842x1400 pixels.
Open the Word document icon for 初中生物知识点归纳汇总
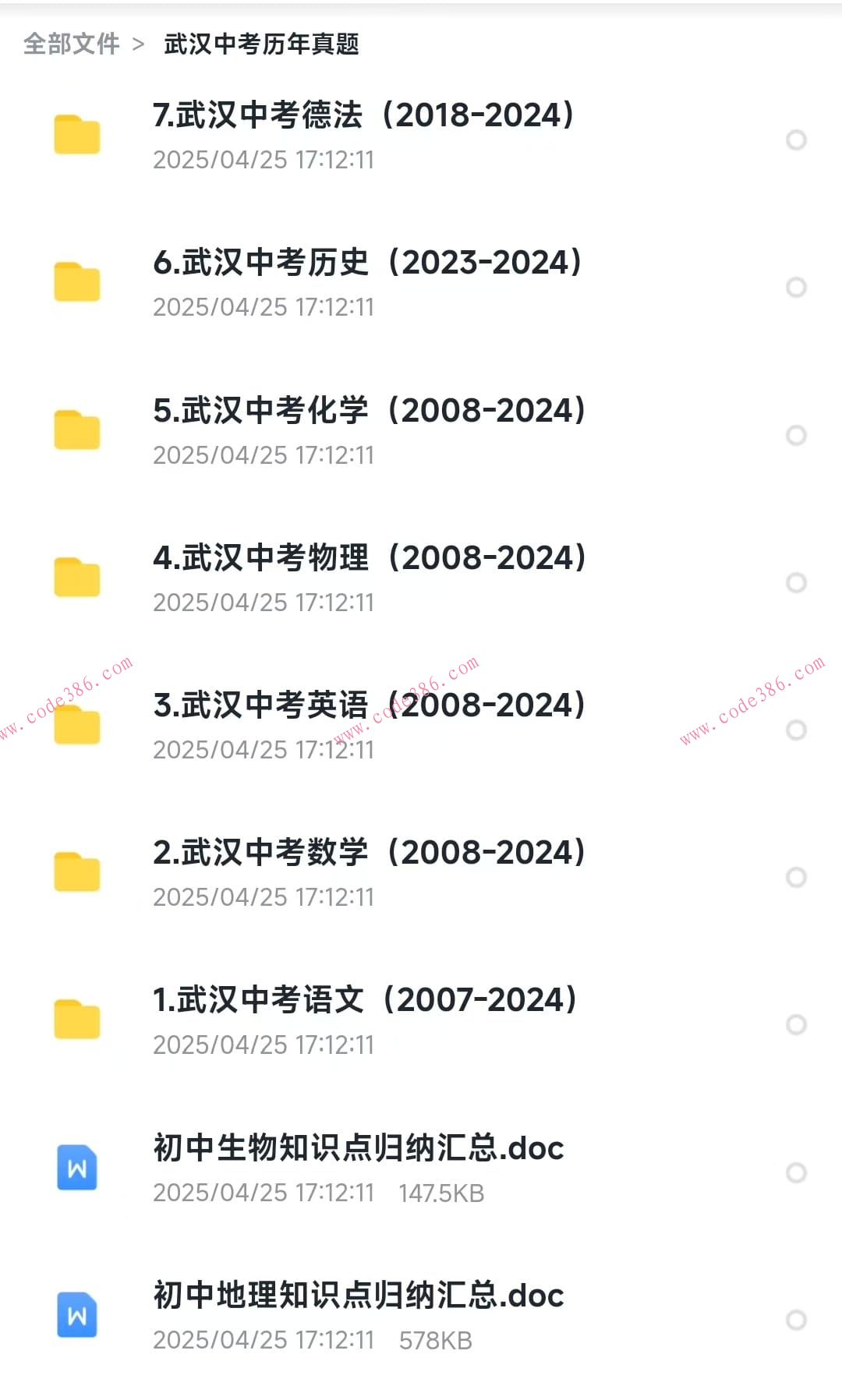pos(76,1167)
